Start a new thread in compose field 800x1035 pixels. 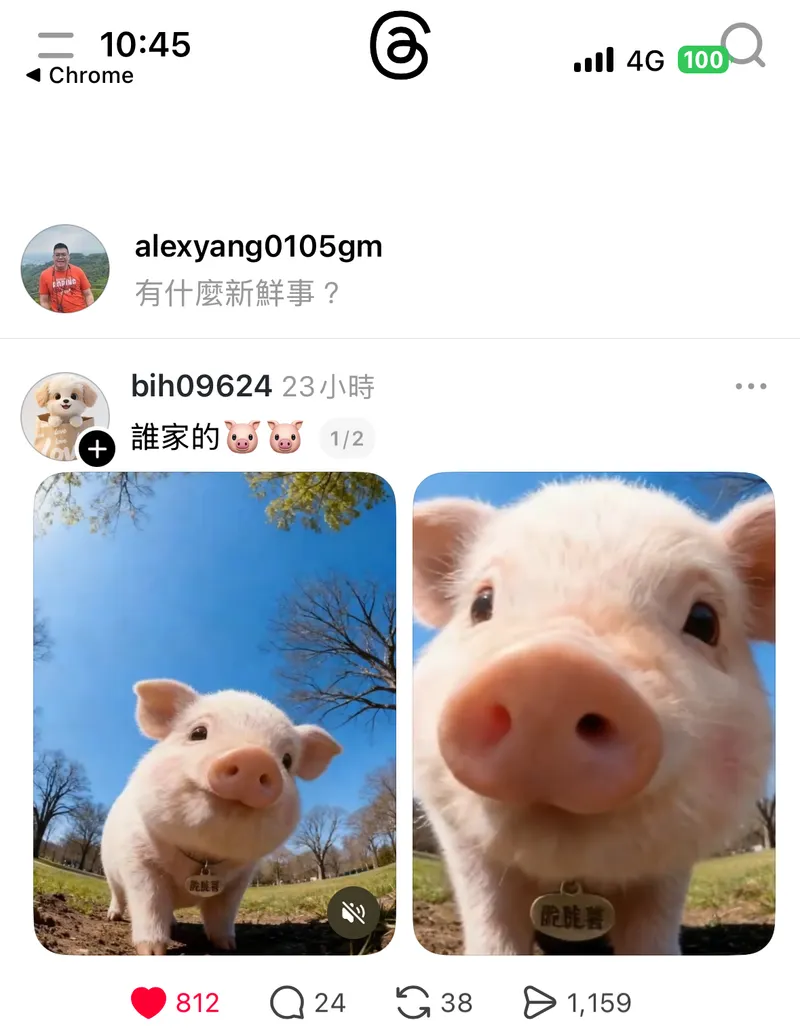(x=238, y=294)
